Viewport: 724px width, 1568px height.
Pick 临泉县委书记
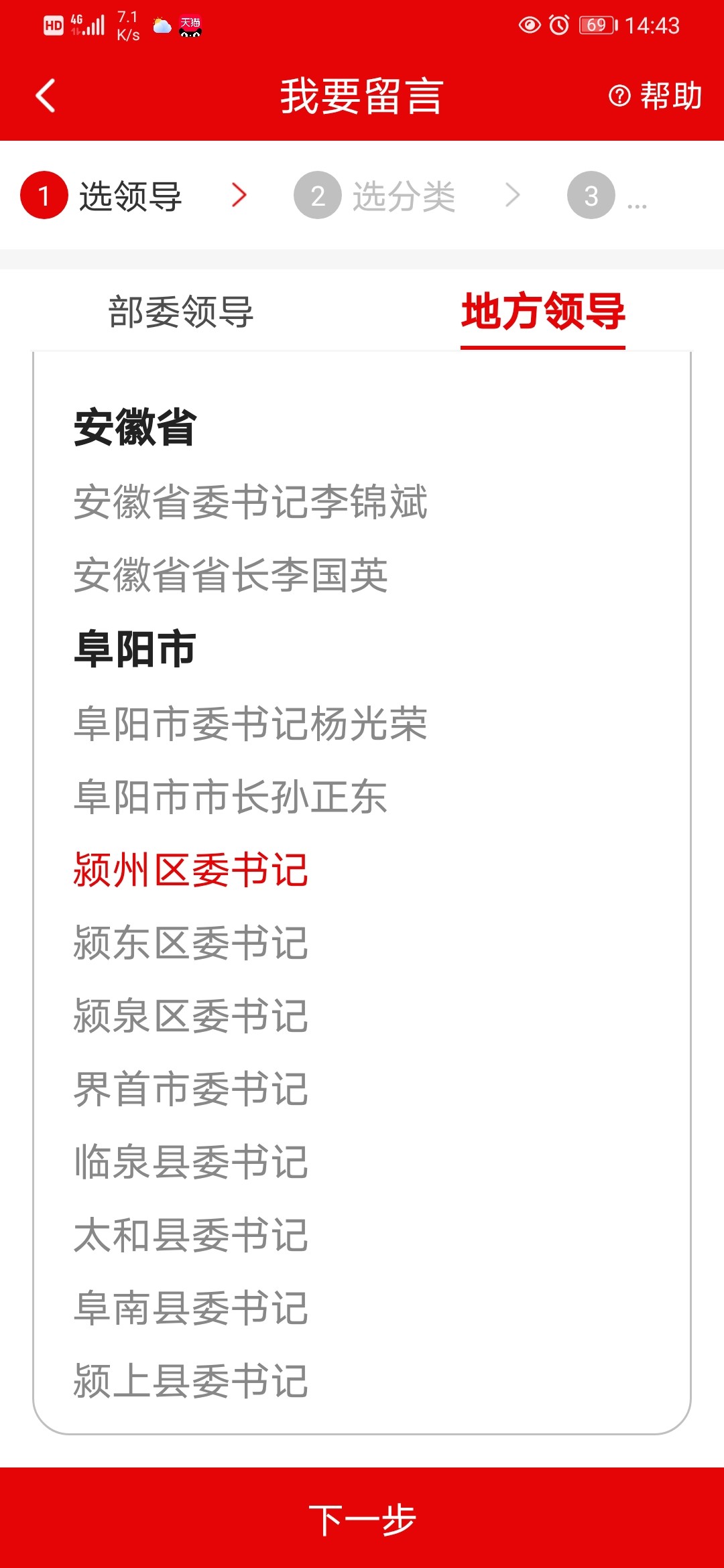191,1163
